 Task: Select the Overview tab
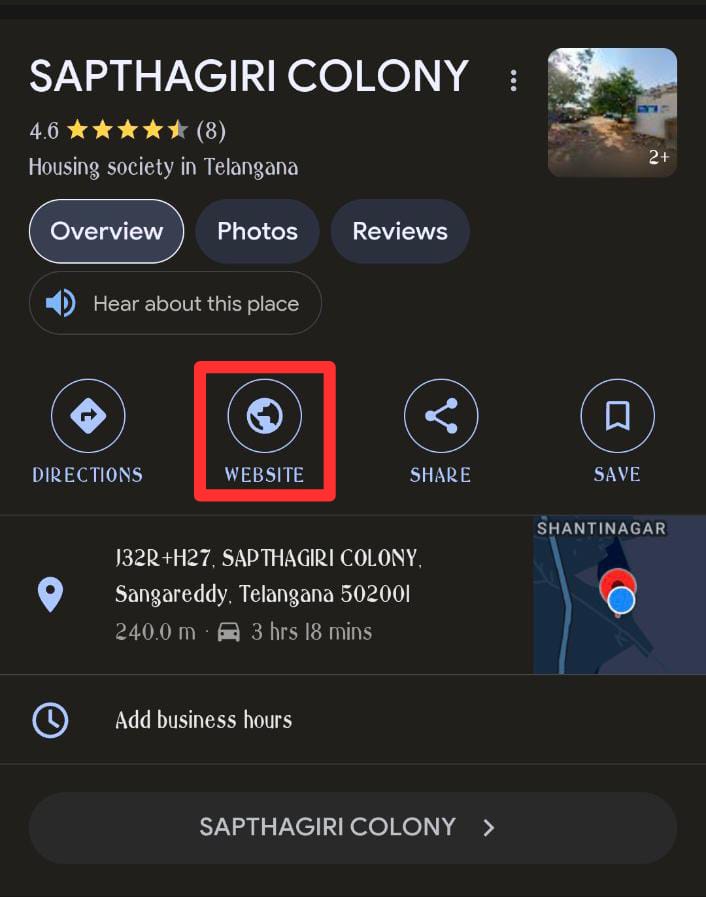click(x=106, y=231)
